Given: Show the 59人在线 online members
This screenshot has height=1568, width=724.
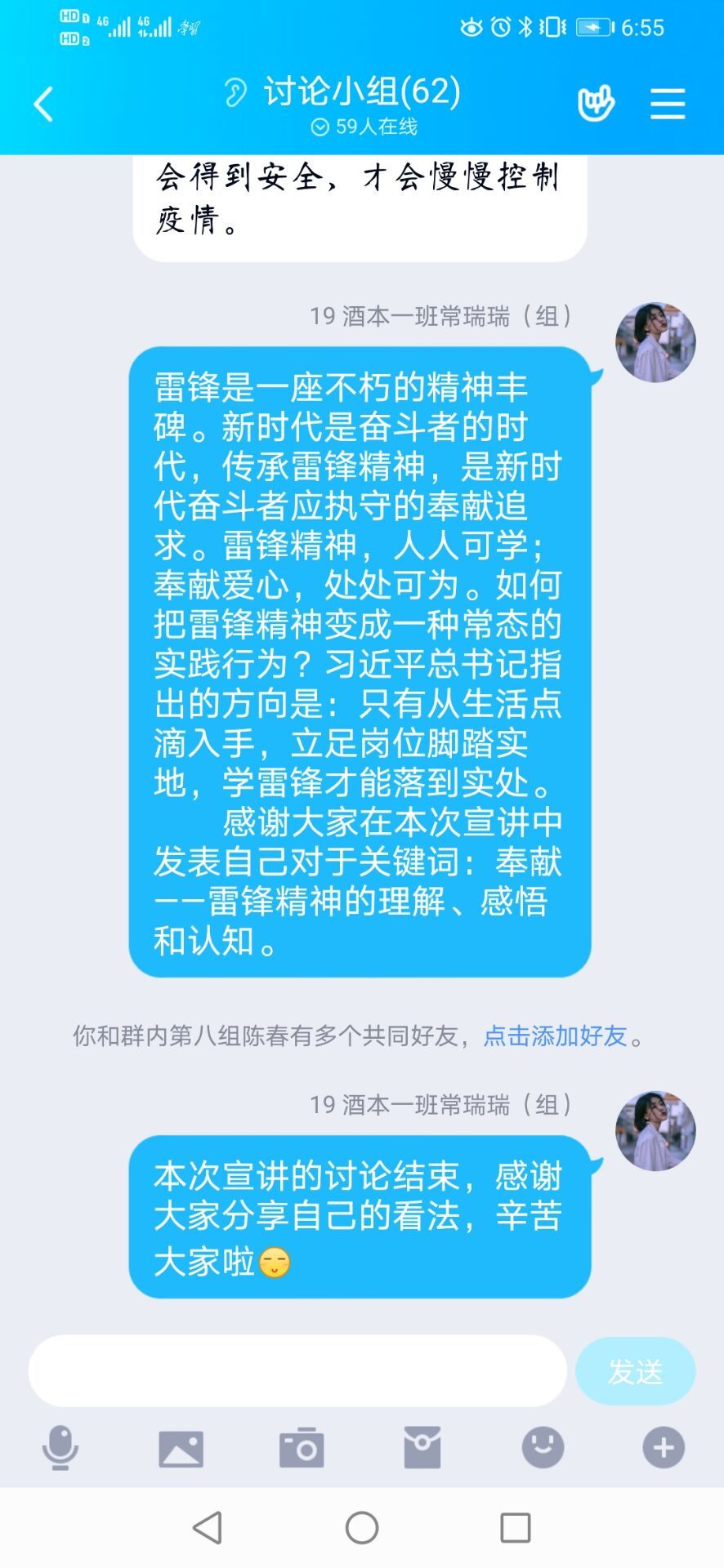Looking at the screenshot, I should coord(364,127).
